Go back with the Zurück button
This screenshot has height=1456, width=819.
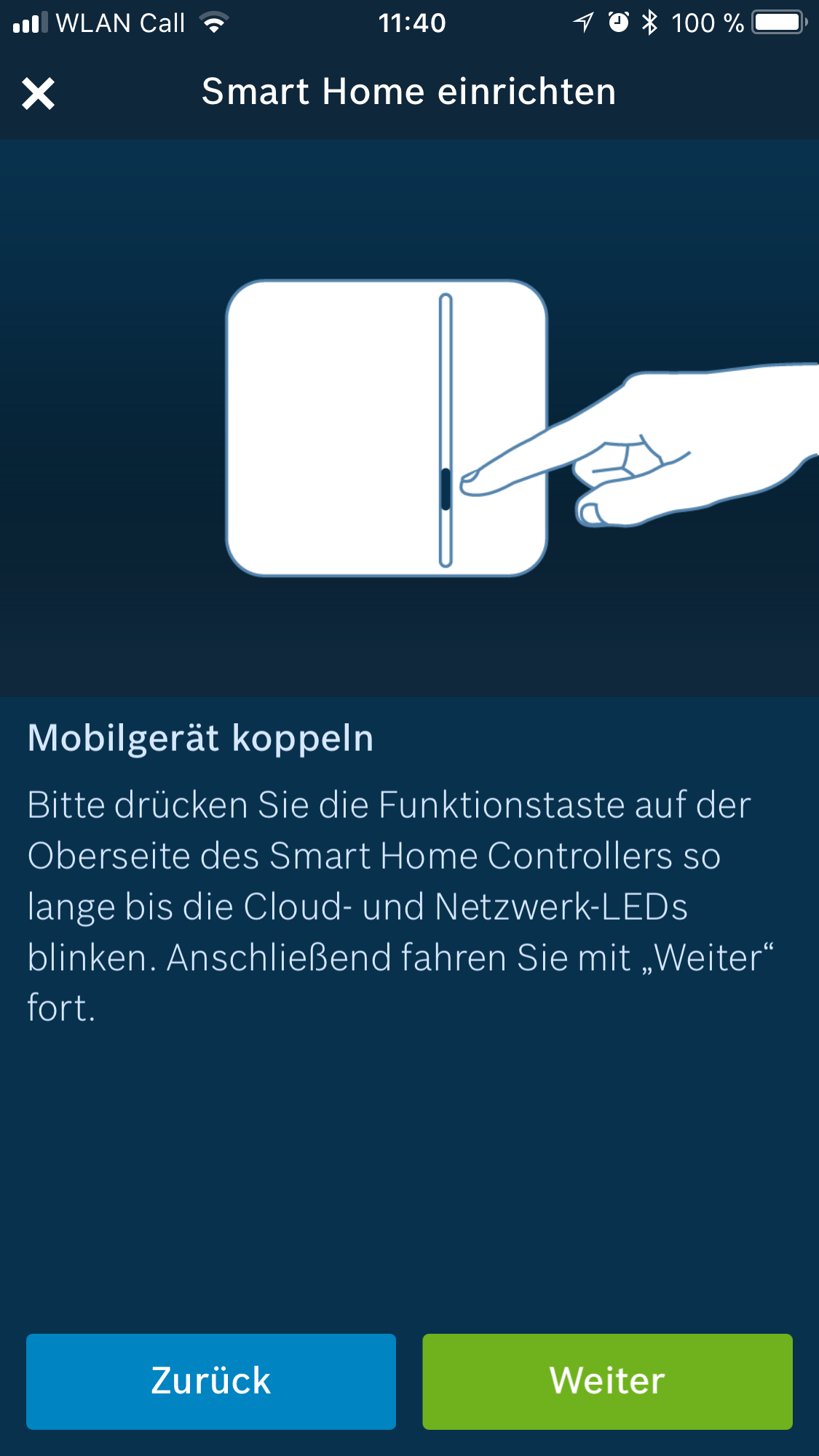[x=211, y=1381]
